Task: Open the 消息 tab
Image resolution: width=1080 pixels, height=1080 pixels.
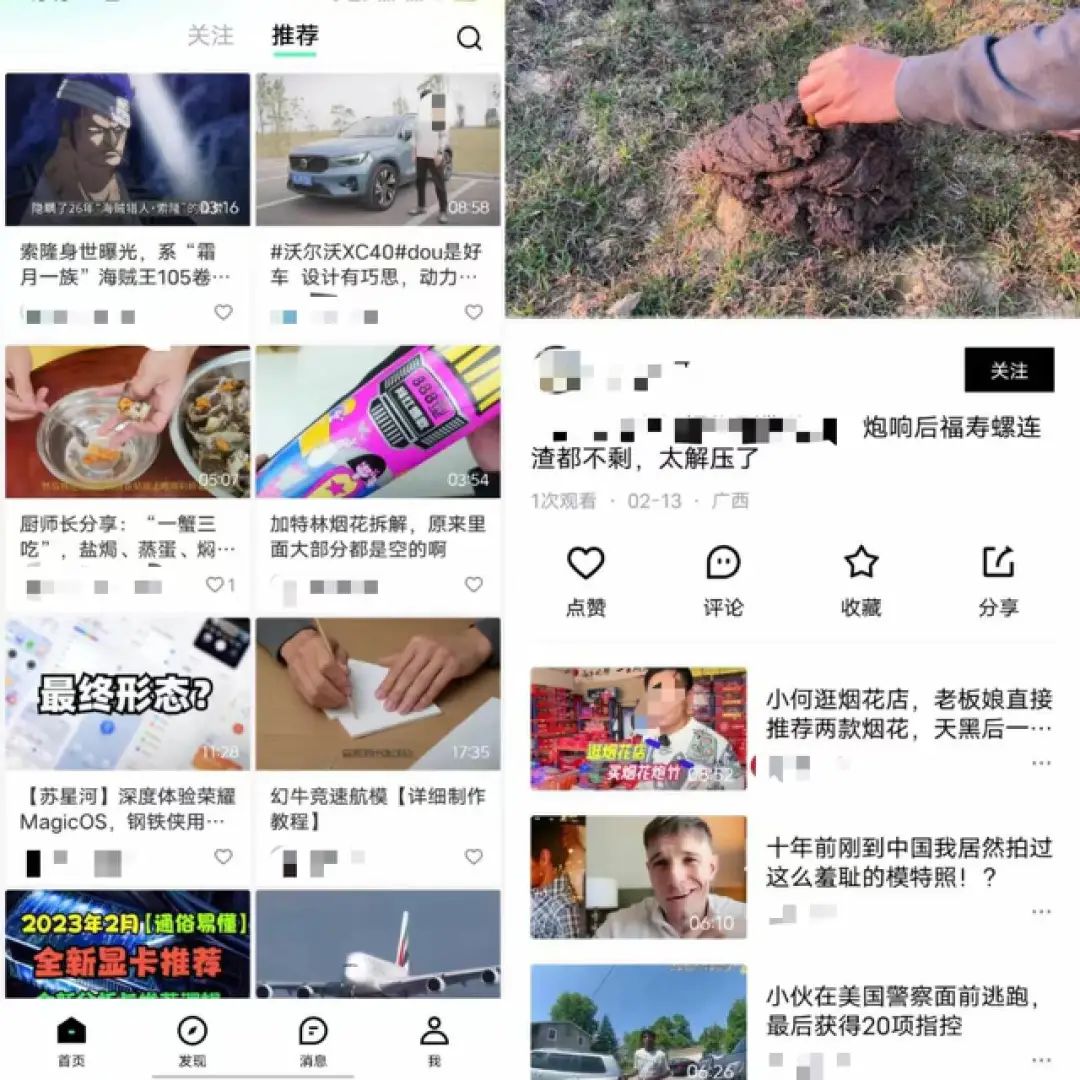Action: click(x=313, y=1041)
